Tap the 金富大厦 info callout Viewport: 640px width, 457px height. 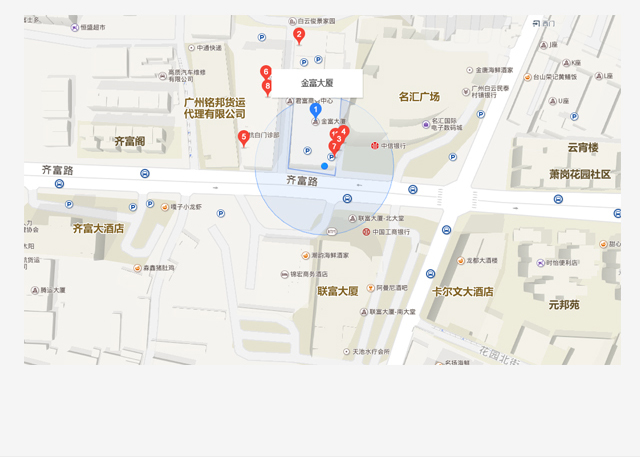click(316, 83)
